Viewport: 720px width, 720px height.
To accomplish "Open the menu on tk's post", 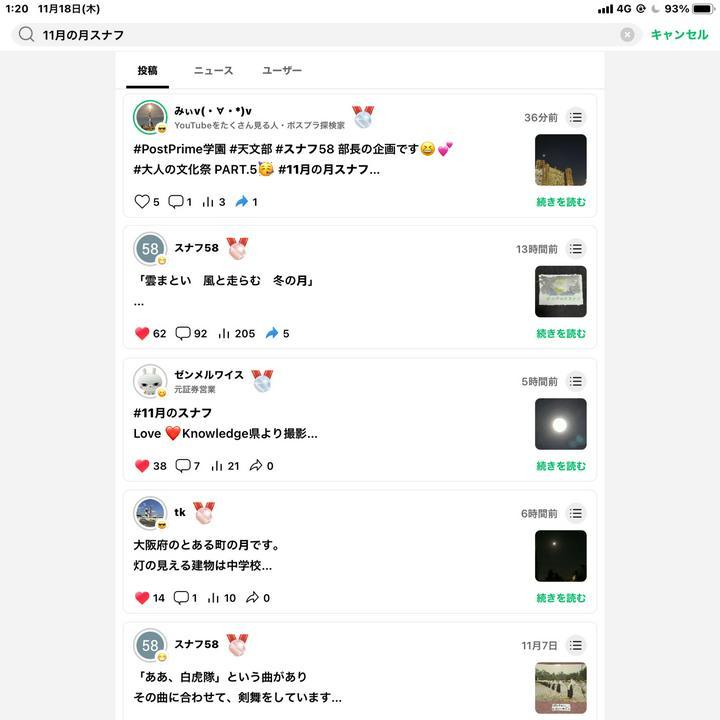I will (576, 513).
